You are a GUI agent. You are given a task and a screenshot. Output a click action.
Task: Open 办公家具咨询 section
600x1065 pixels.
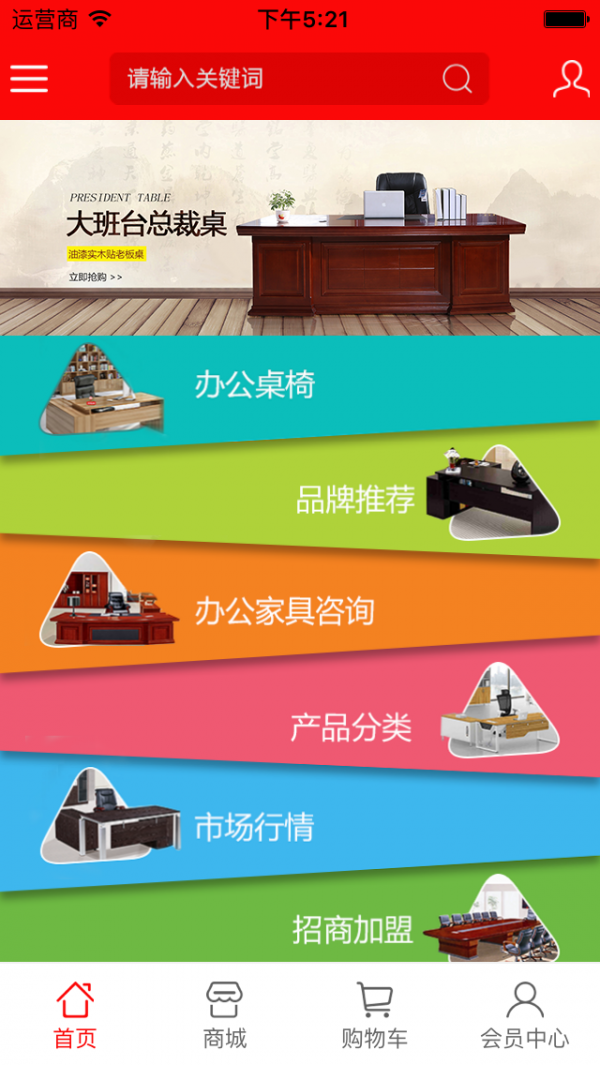click(x=284, y=611)
